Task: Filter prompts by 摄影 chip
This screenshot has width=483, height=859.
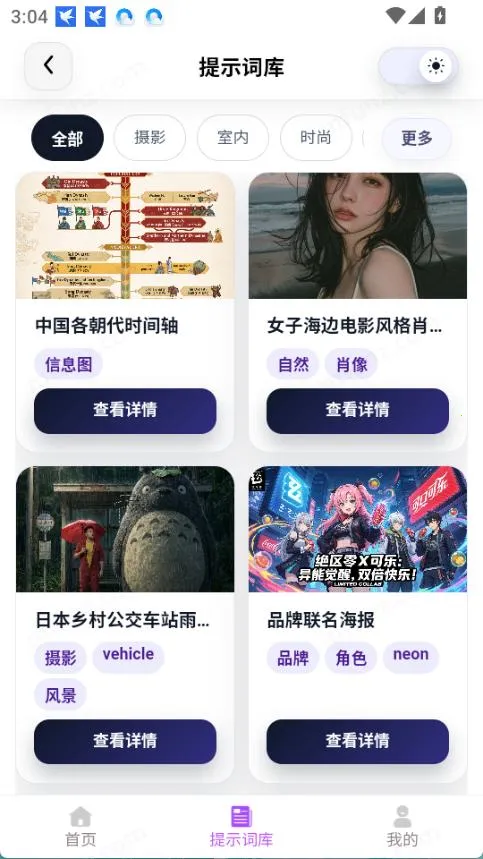Action: [x=150, y=138]
